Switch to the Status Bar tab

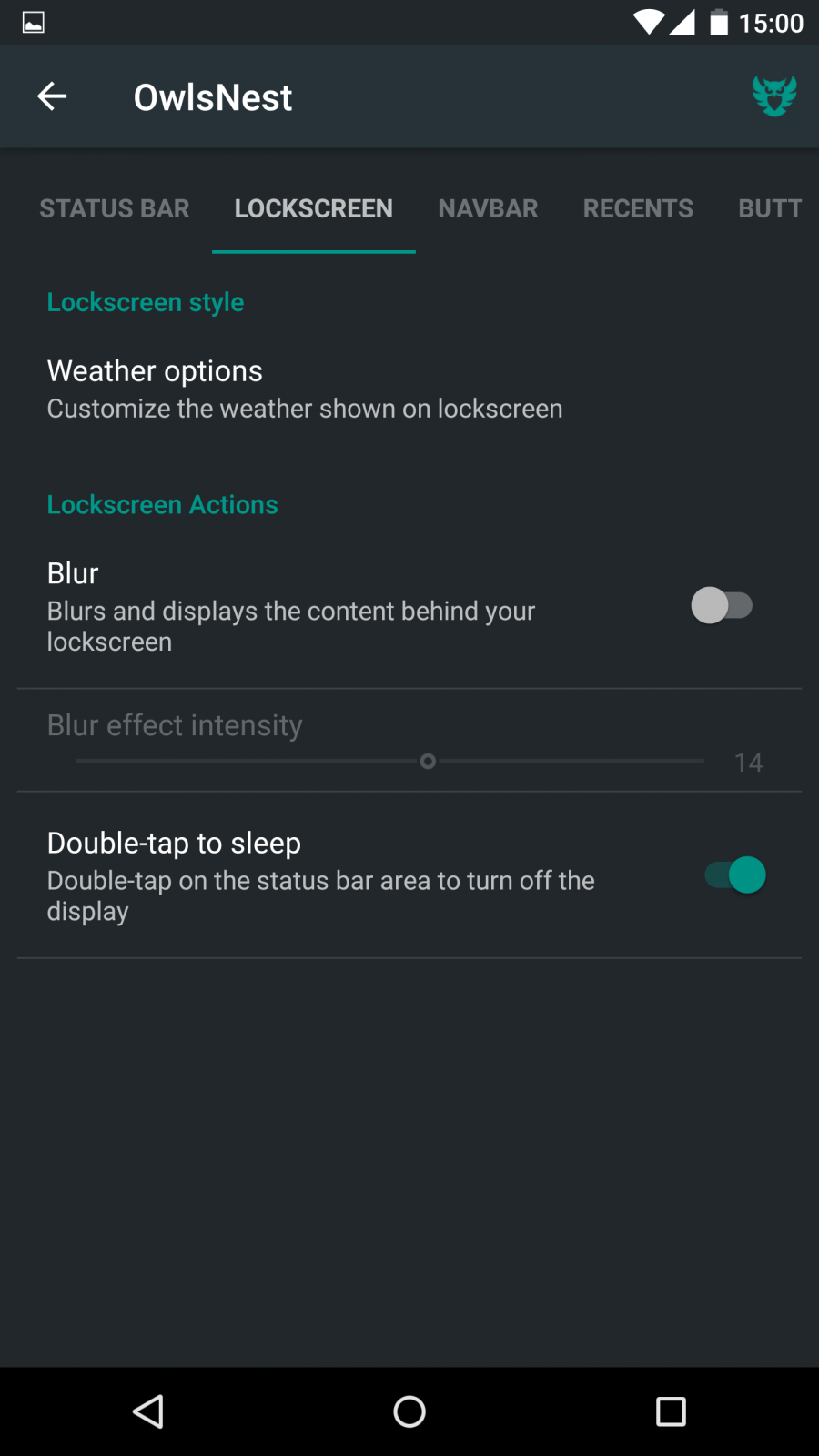click(x=115, y=208)
